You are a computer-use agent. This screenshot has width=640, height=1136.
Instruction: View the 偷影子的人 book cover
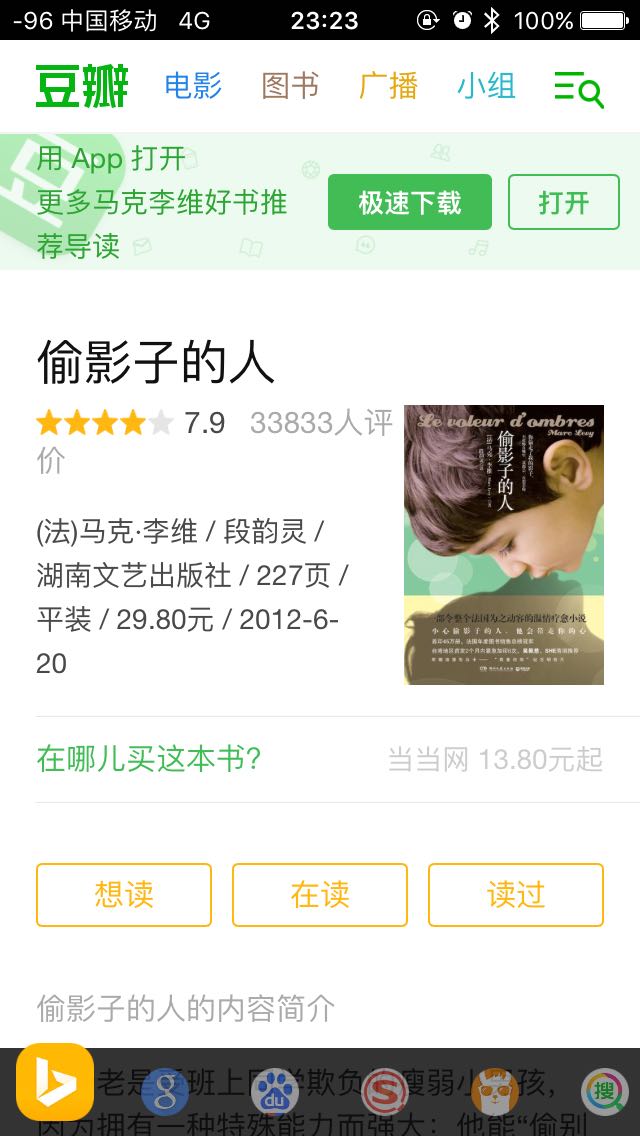[x=504, y=545]
